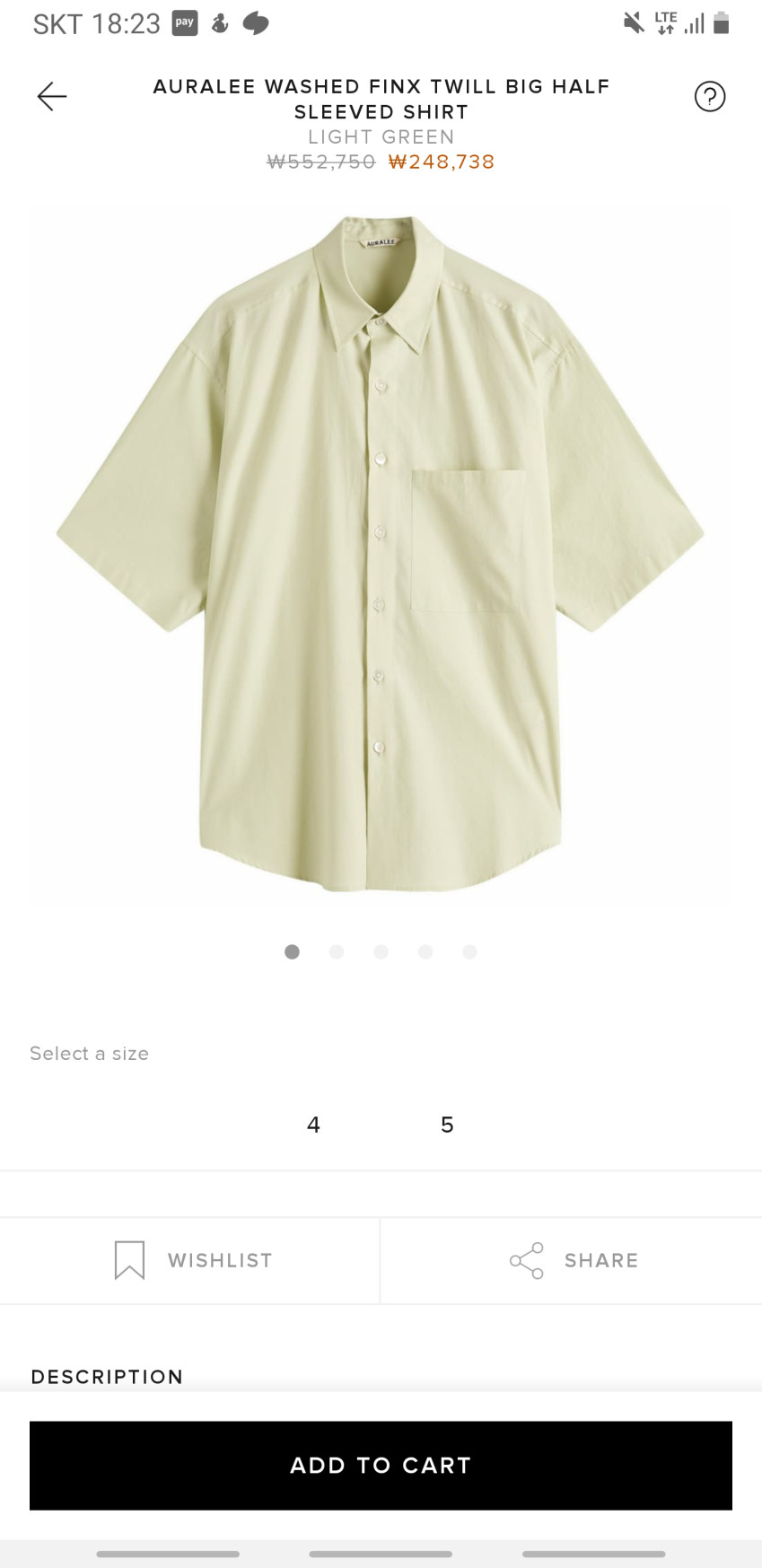Select size 4
762x1568 pixels.
[x=313, y=1125]
